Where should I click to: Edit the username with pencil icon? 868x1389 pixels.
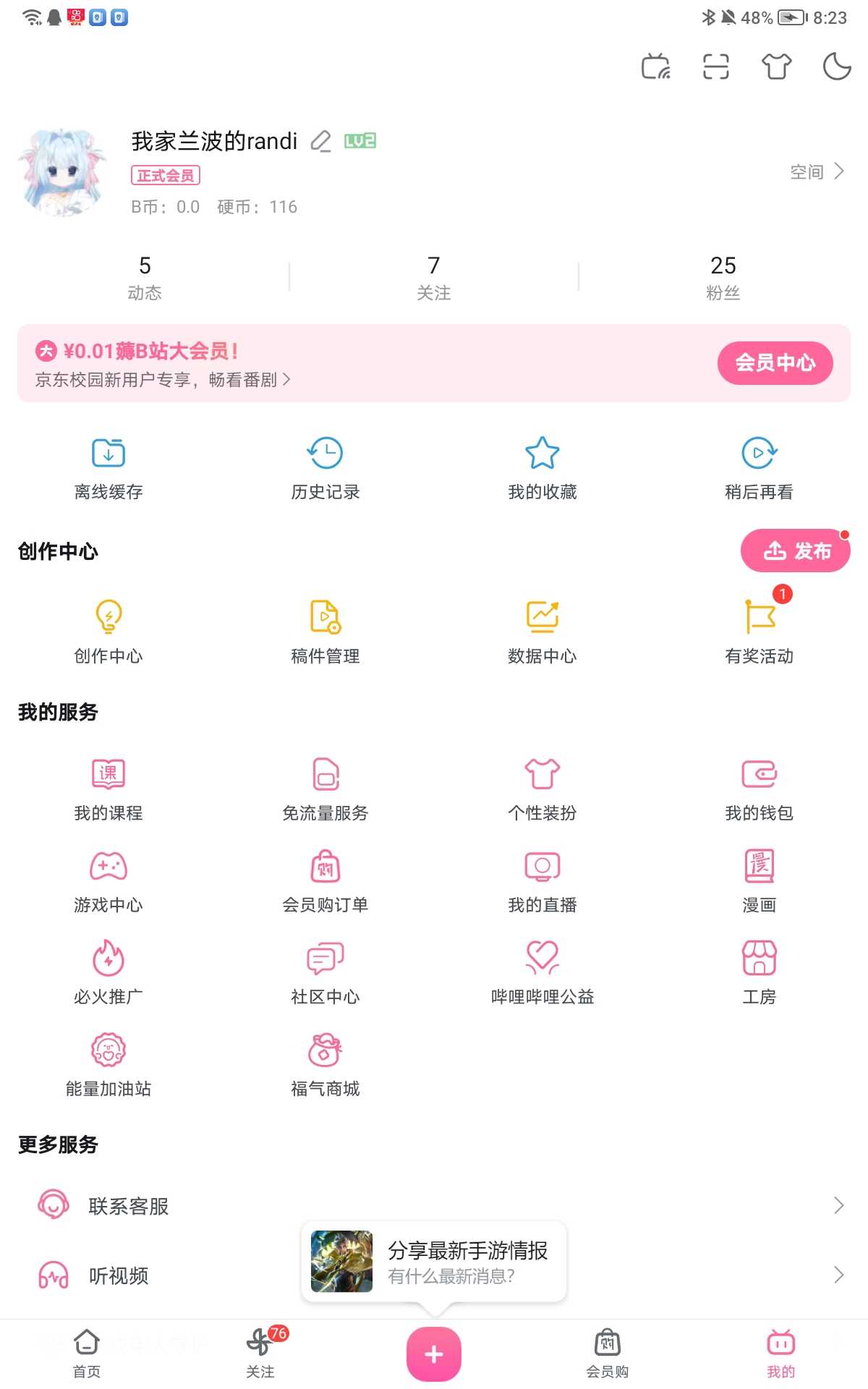click(320, 141)
